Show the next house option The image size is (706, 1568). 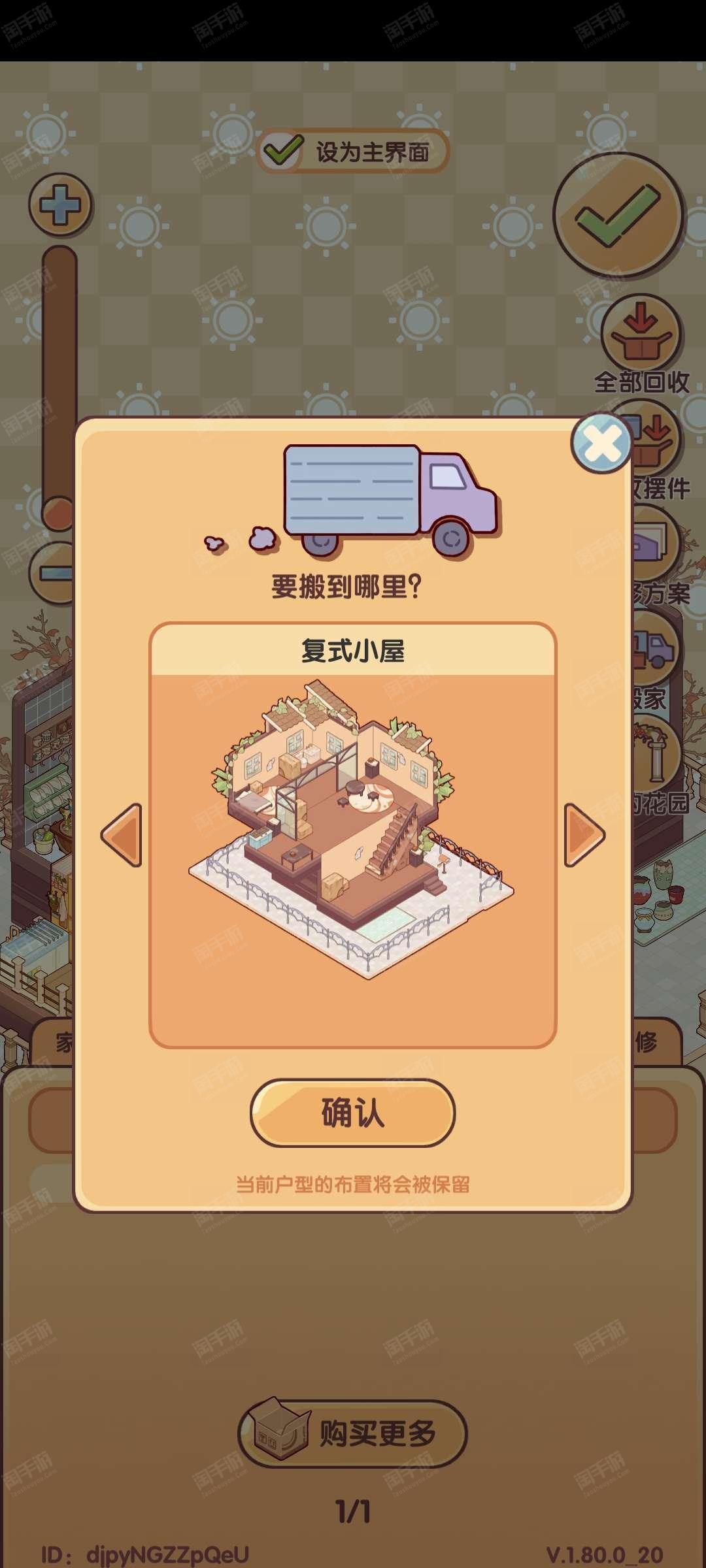(x=584, y=835)
